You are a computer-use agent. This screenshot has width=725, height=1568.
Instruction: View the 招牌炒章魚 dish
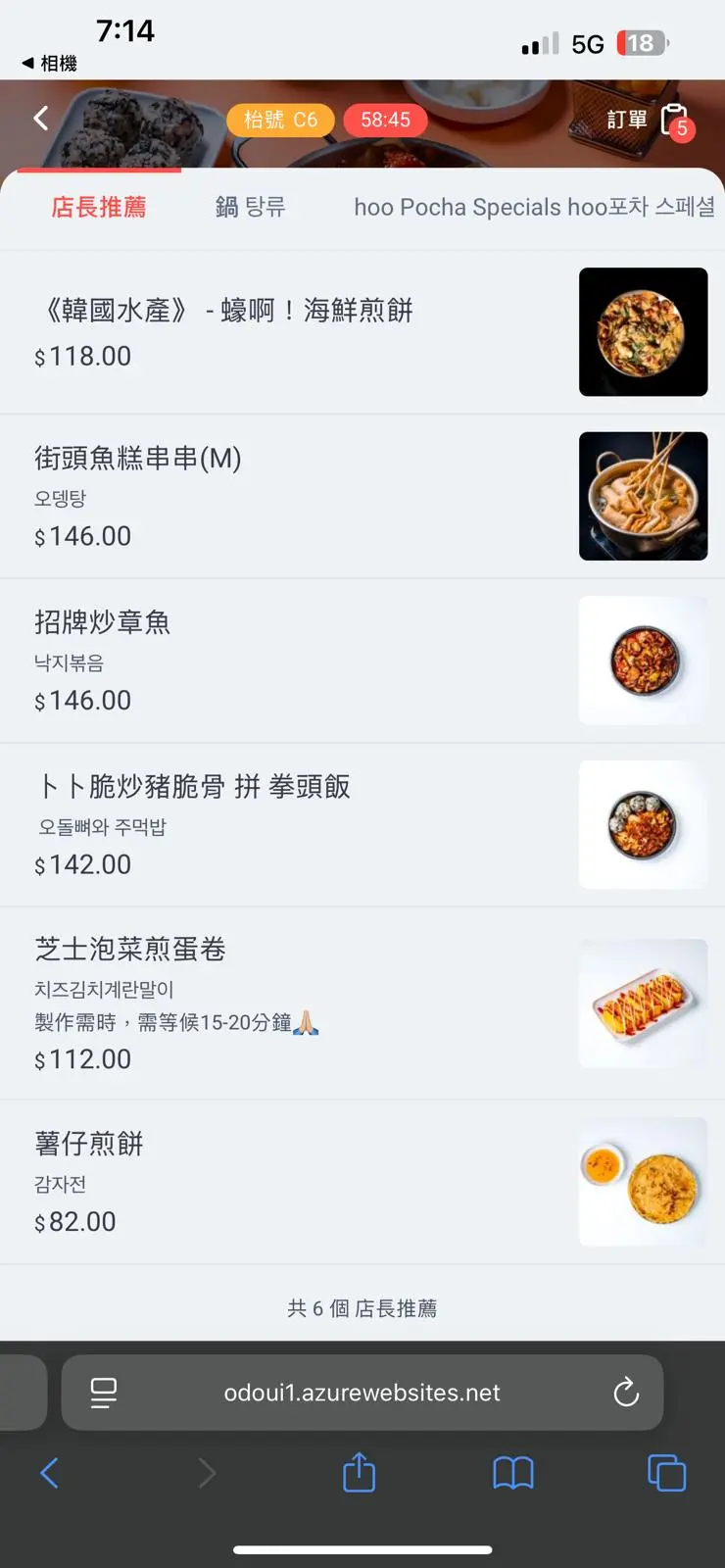(x=294, y=661)
